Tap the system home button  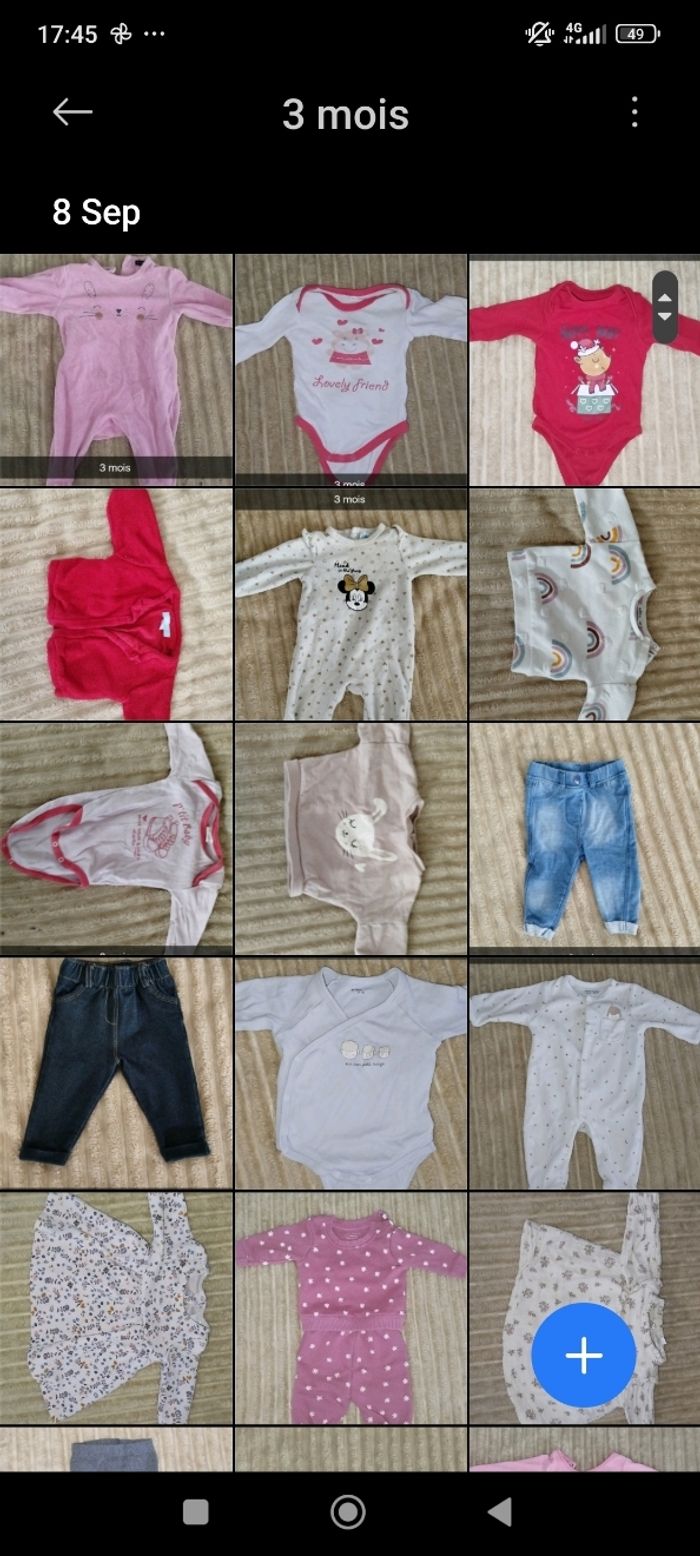pos(348,1511)
